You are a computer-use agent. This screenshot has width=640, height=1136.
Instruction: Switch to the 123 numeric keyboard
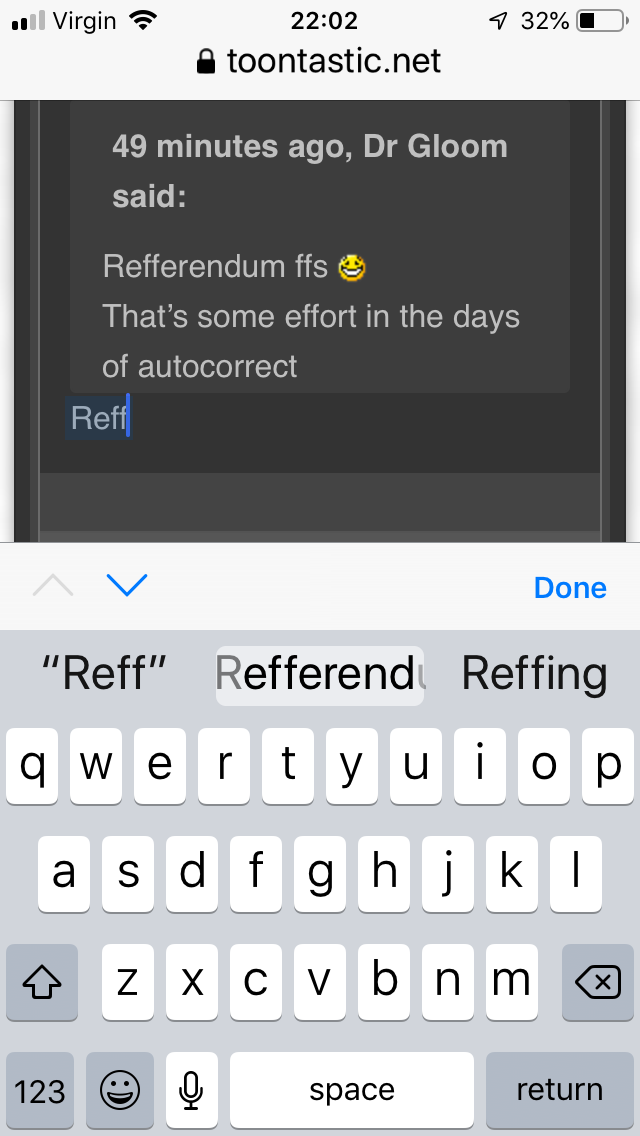(40, 1090)
